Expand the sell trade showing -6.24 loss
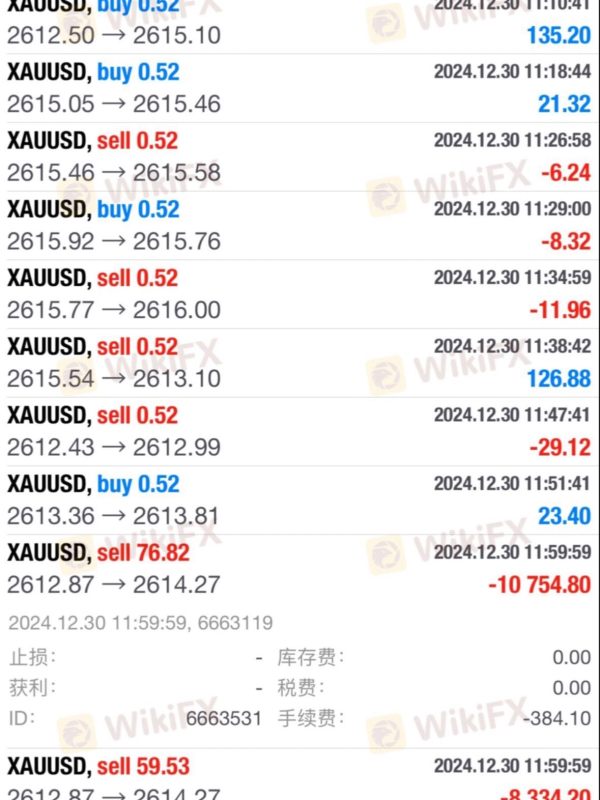The width and height of the screenshot is (600, 800). (x=300, y=157)
